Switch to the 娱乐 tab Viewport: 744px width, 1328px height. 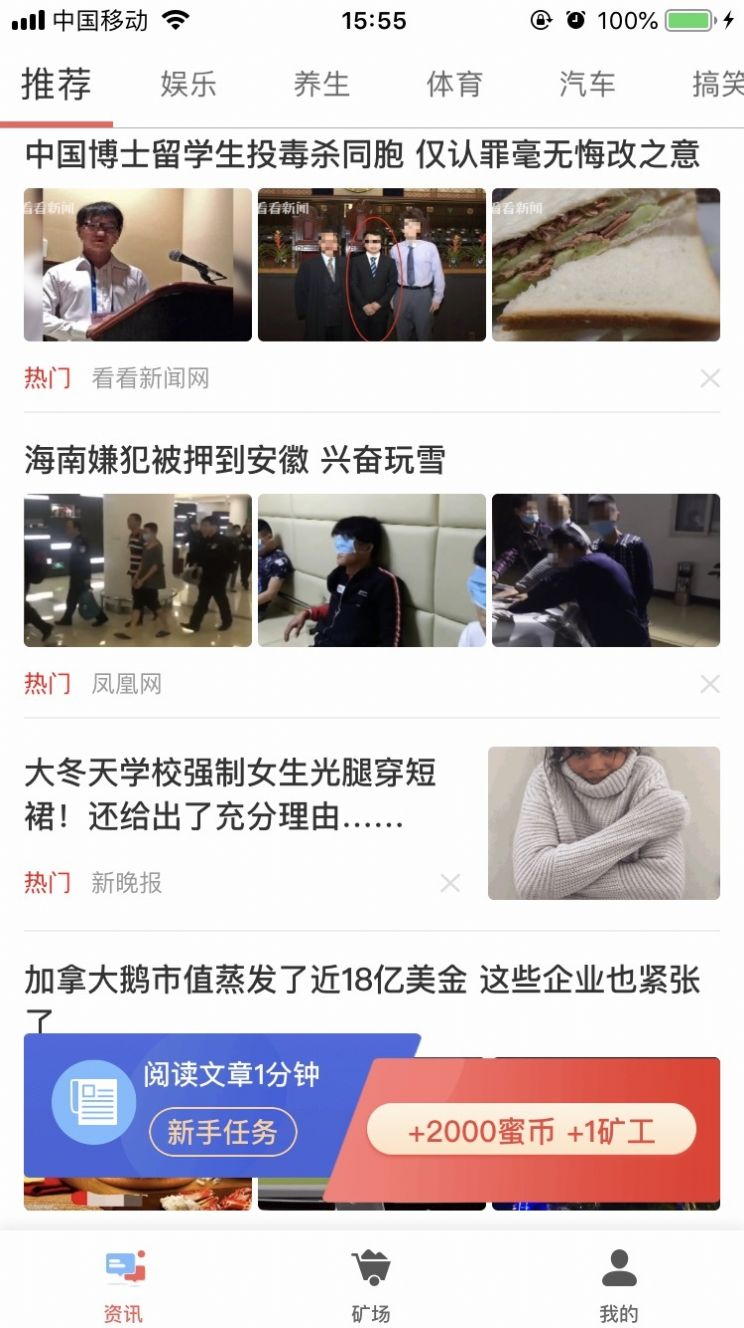point(189,86)
